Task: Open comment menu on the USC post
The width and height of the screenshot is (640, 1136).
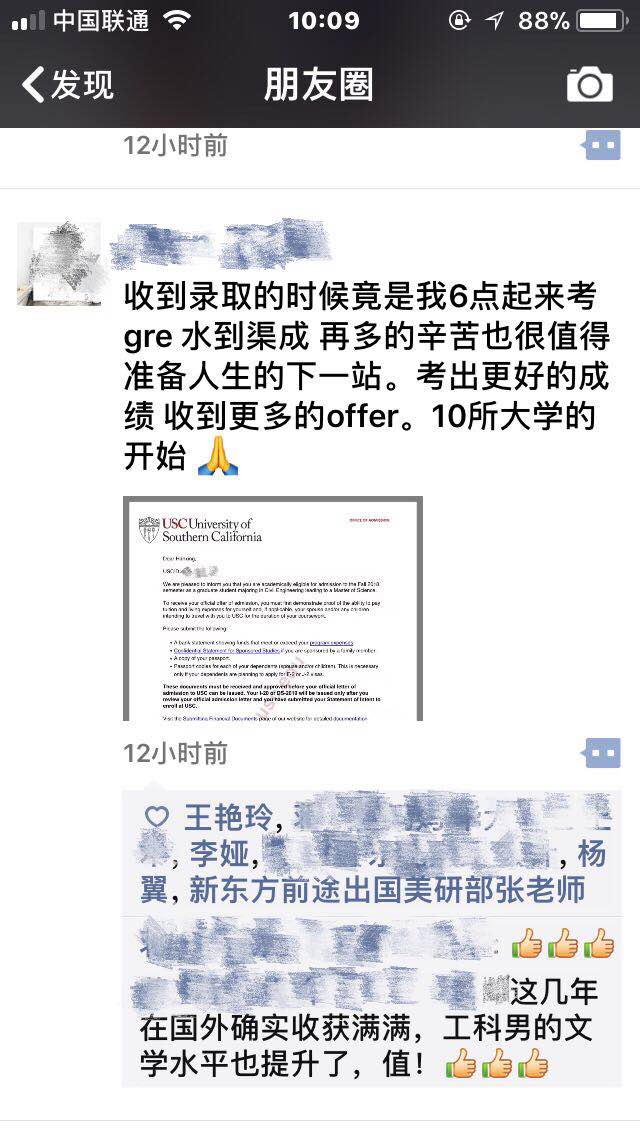Action: [602, 753]
